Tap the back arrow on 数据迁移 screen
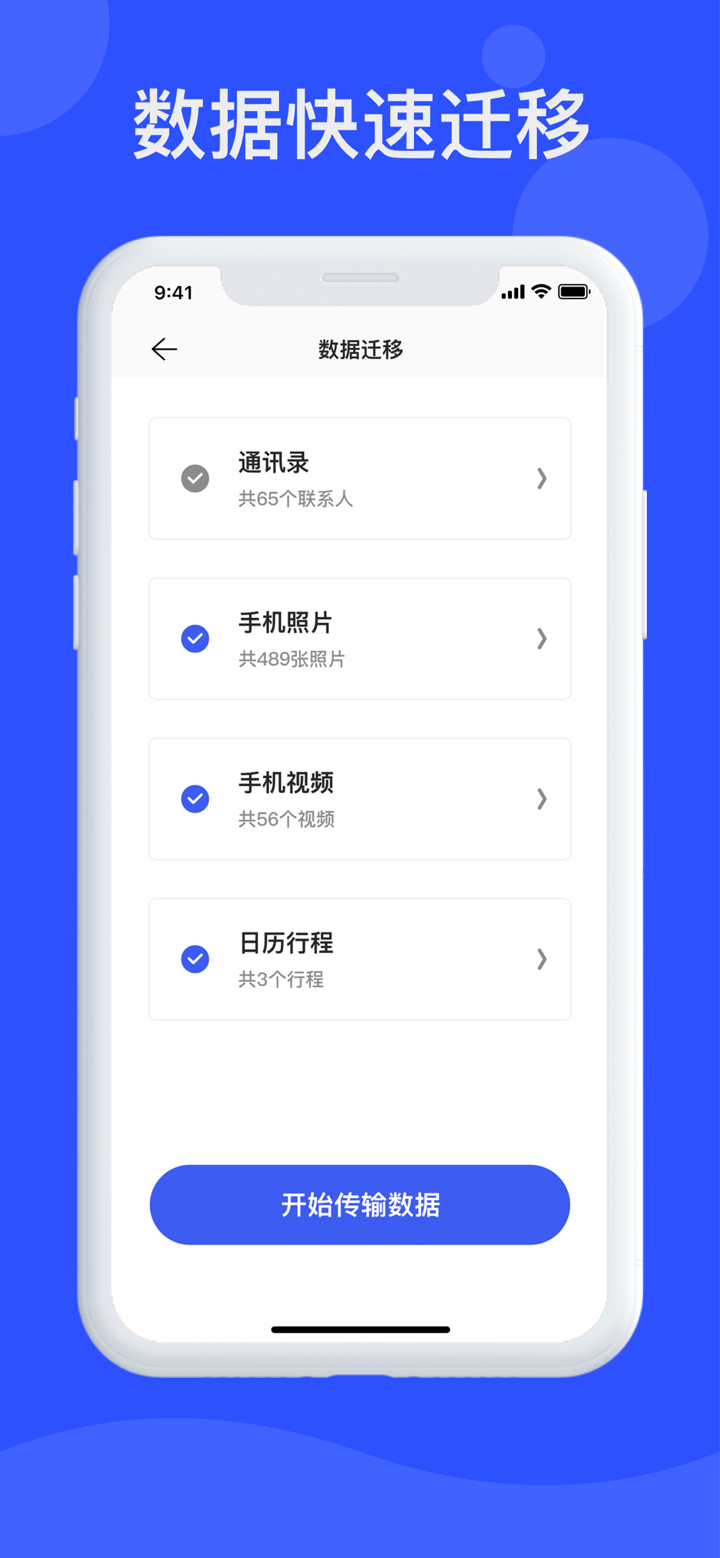The height and width of the screenshot is (1558, 720). click(164, 349)
